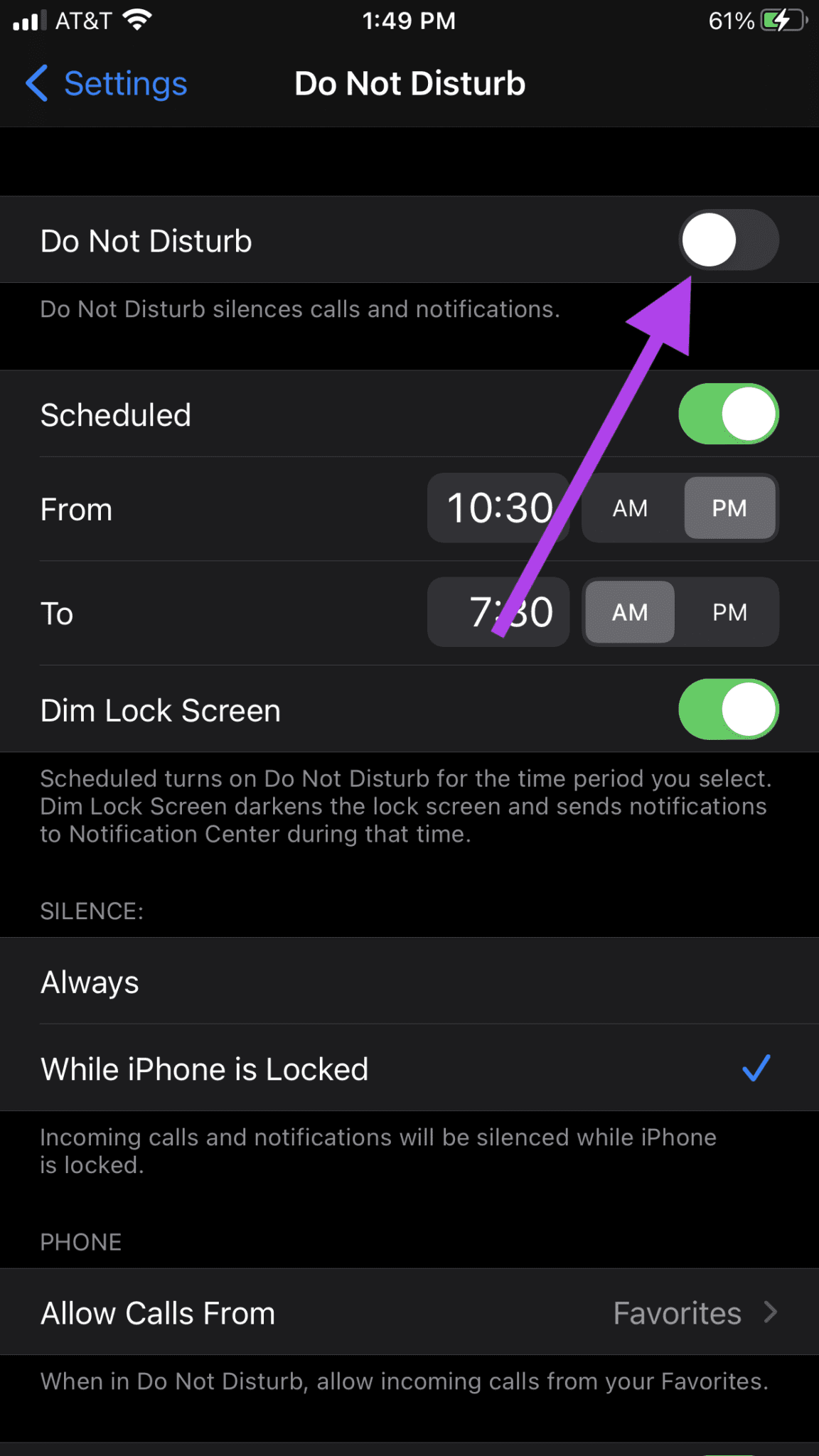This screenshot has width=819, height=1456.
Task: Go back to Settings
Action: coord(107,84)
